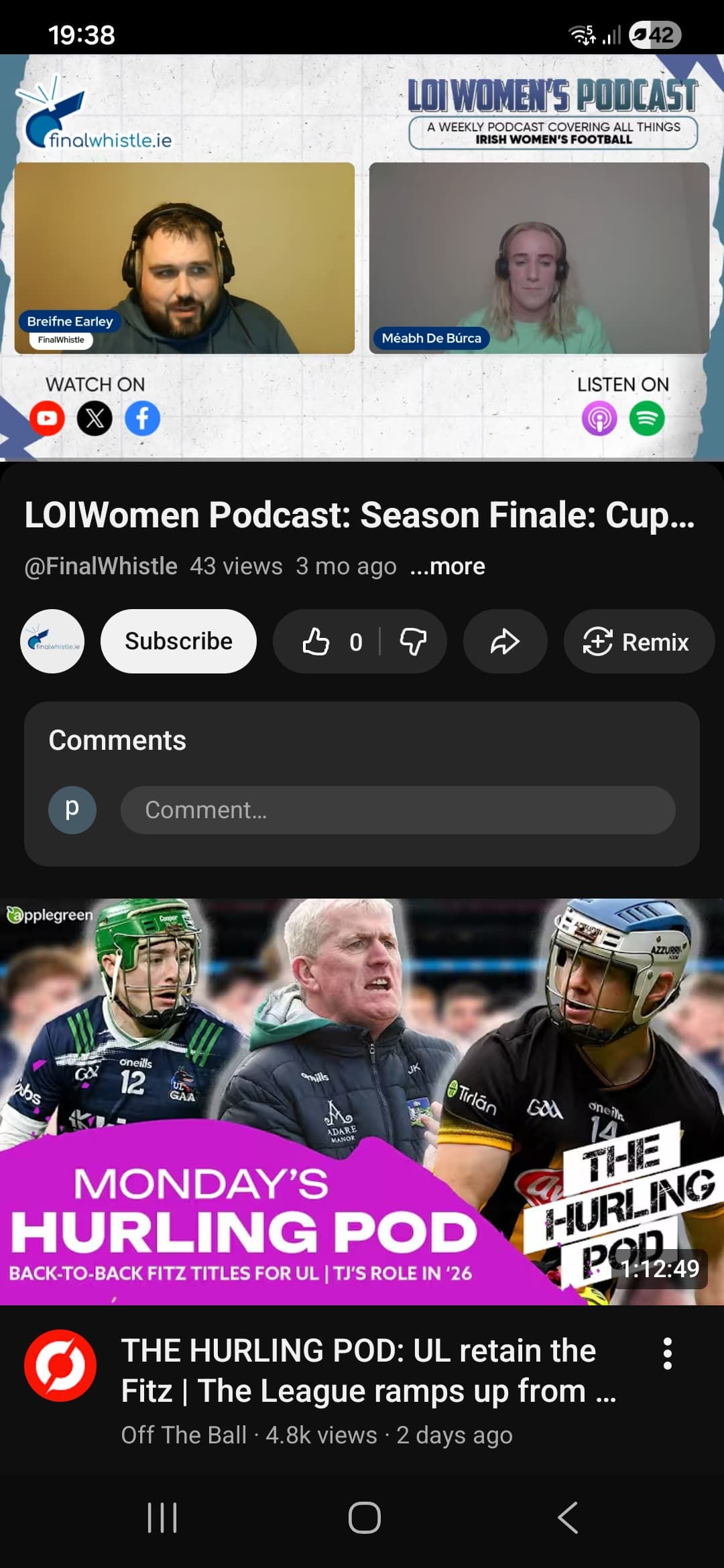This screenshot has height=1568, width=724.
Task: Visit the Off The Ball channel avatar
Action: click(x=60, y=1366)
